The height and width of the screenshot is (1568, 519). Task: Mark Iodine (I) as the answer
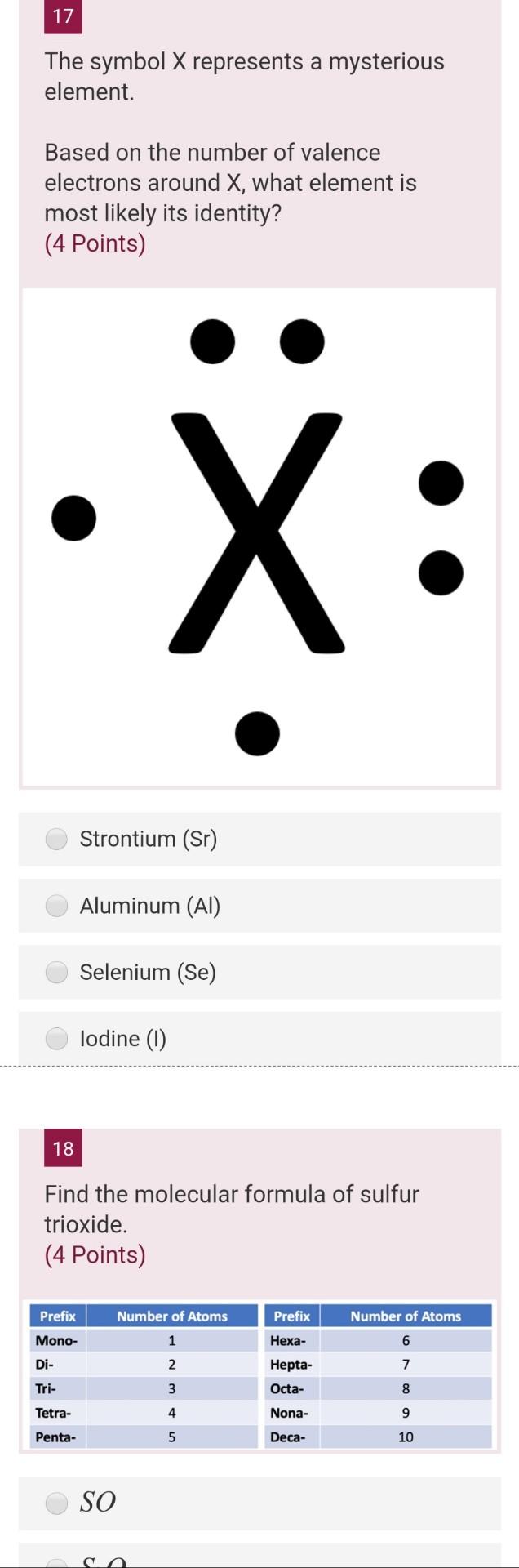56,1038
